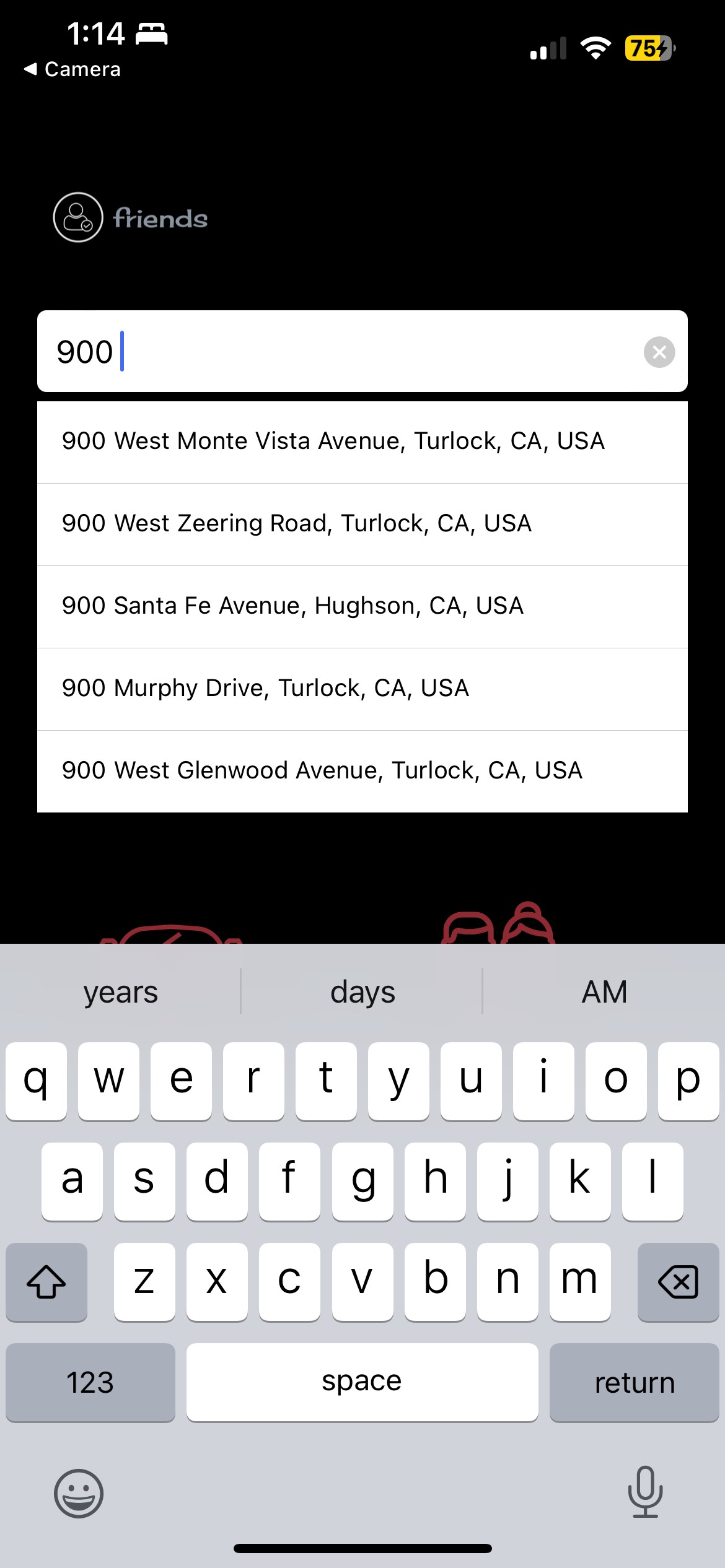Insert the "days" keyboard suggestion
The height and width of the screenshot is (1568, 725).
pyautogui.click(x=362, y=992)
